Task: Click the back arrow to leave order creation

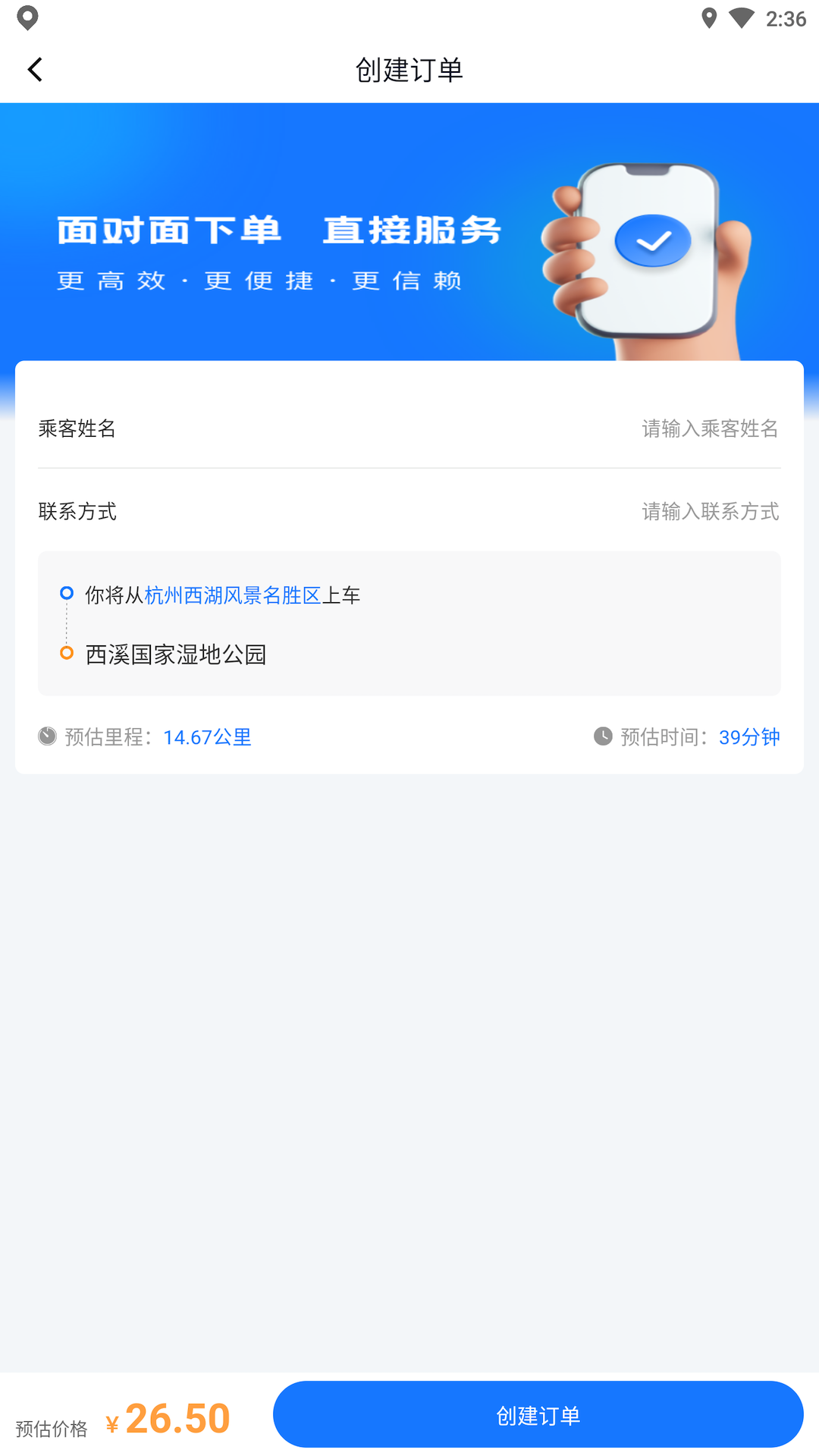Action: [x=34, y=69]
